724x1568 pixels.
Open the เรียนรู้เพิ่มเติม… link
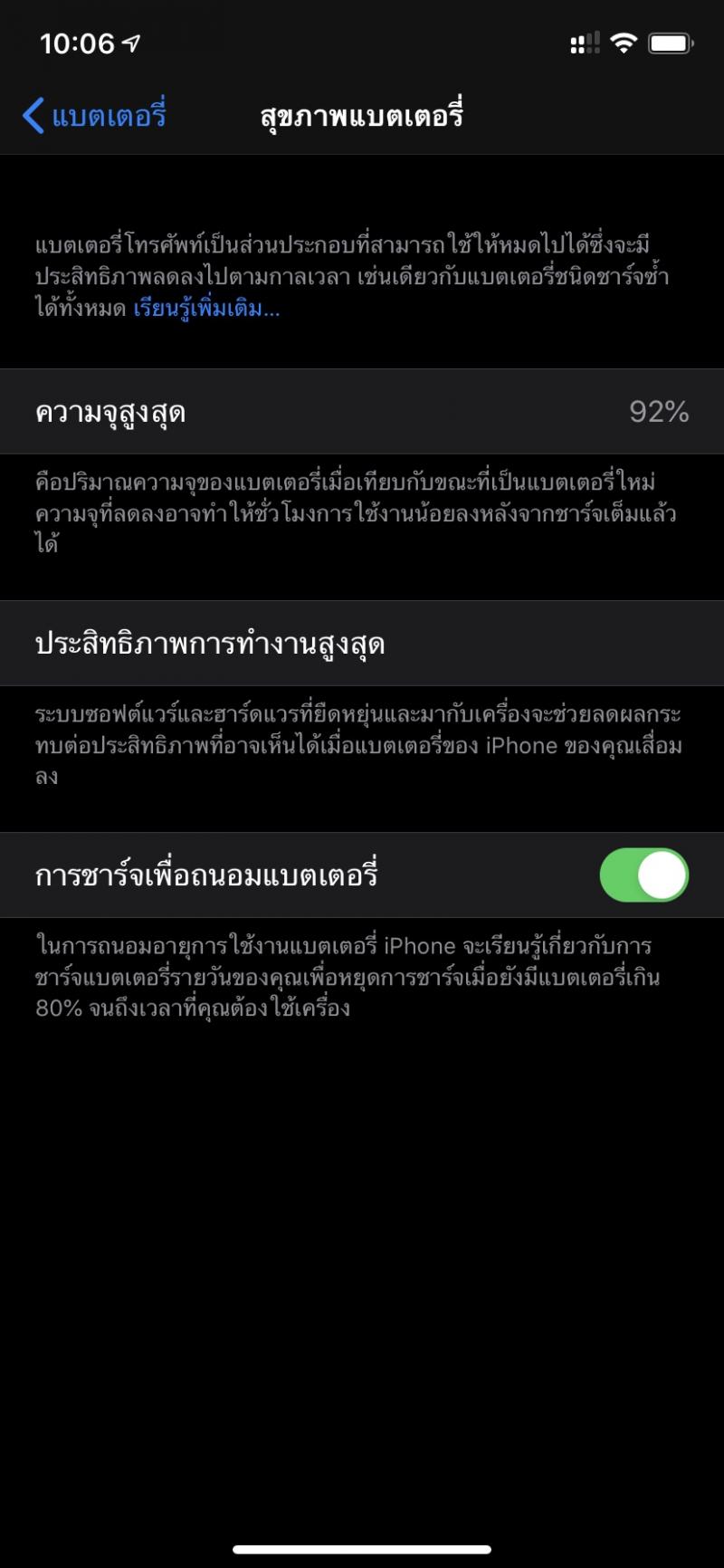tap(206, 310)
